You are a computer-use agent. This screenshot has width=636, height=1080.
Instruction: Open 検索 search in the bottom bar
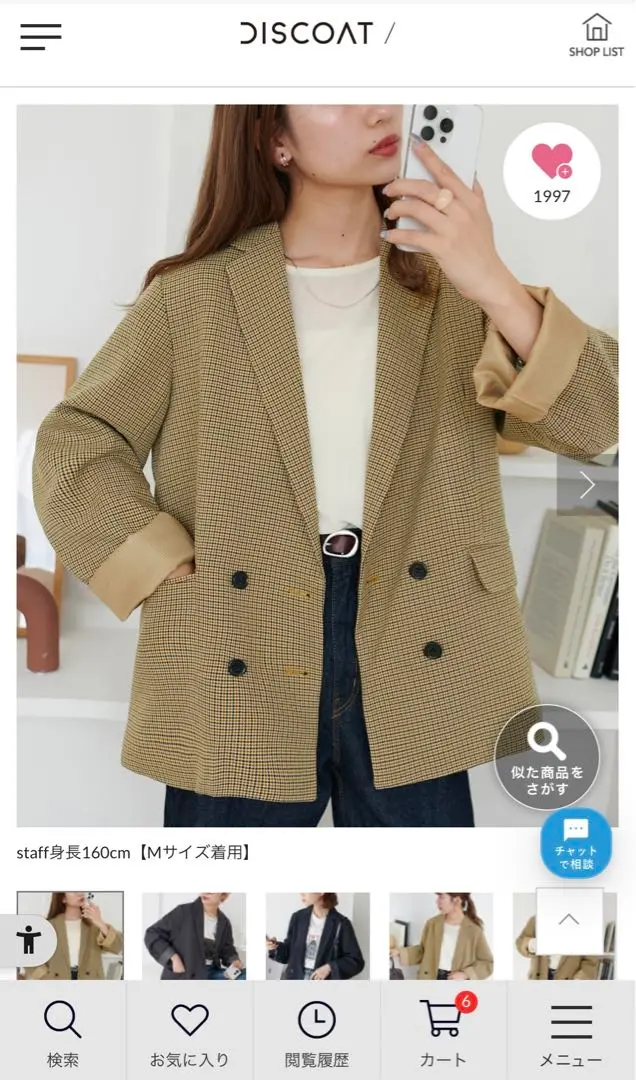point(63,1031)
